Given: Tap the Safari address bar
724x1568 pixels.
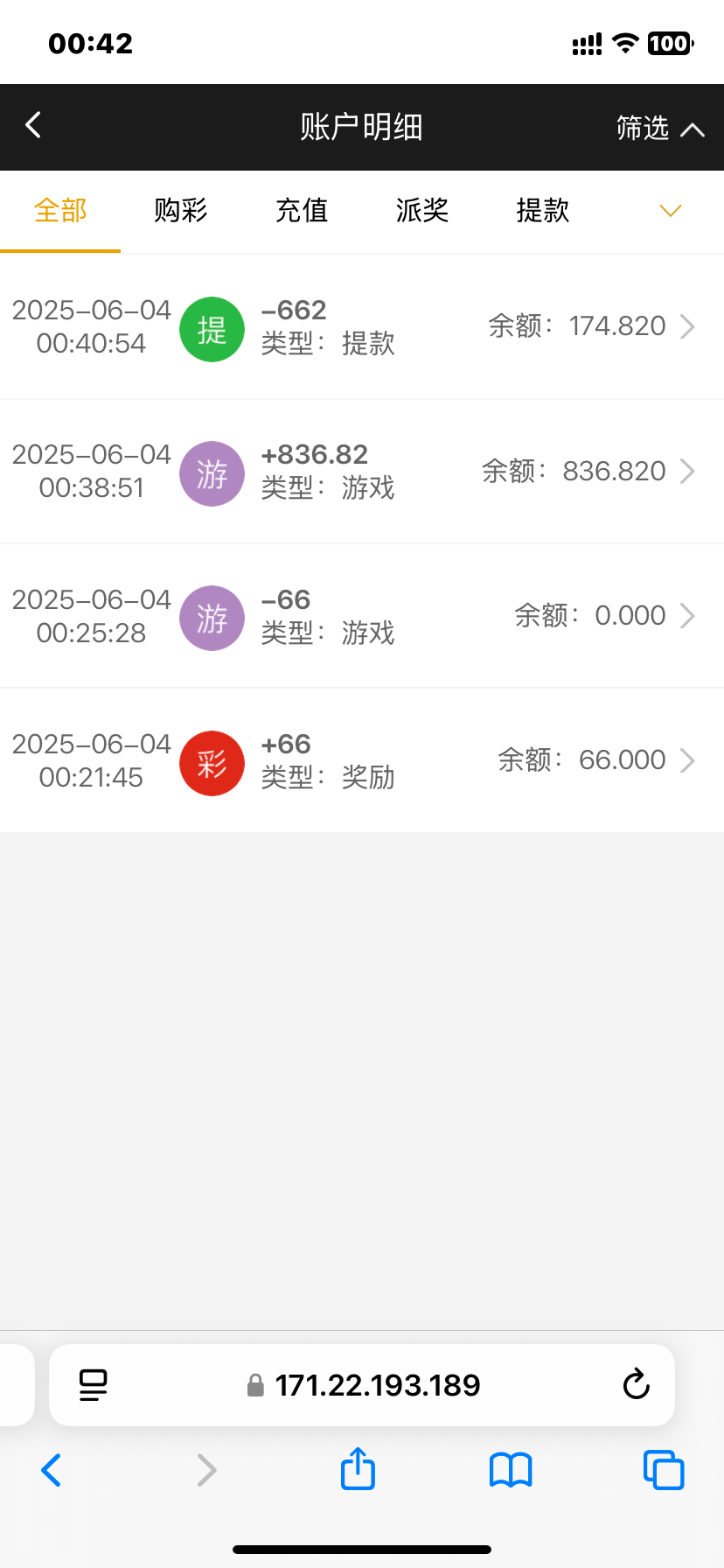Looking at the screenshot, I should coord(376,1385).
